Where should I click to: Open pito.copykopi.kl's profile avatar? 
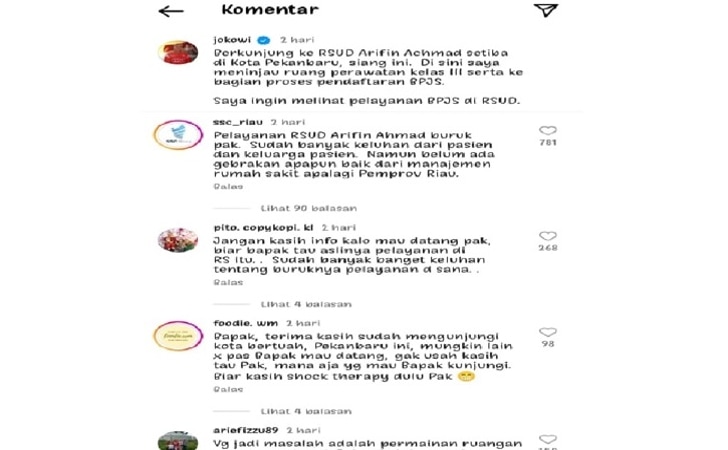(x=178, y=241)
